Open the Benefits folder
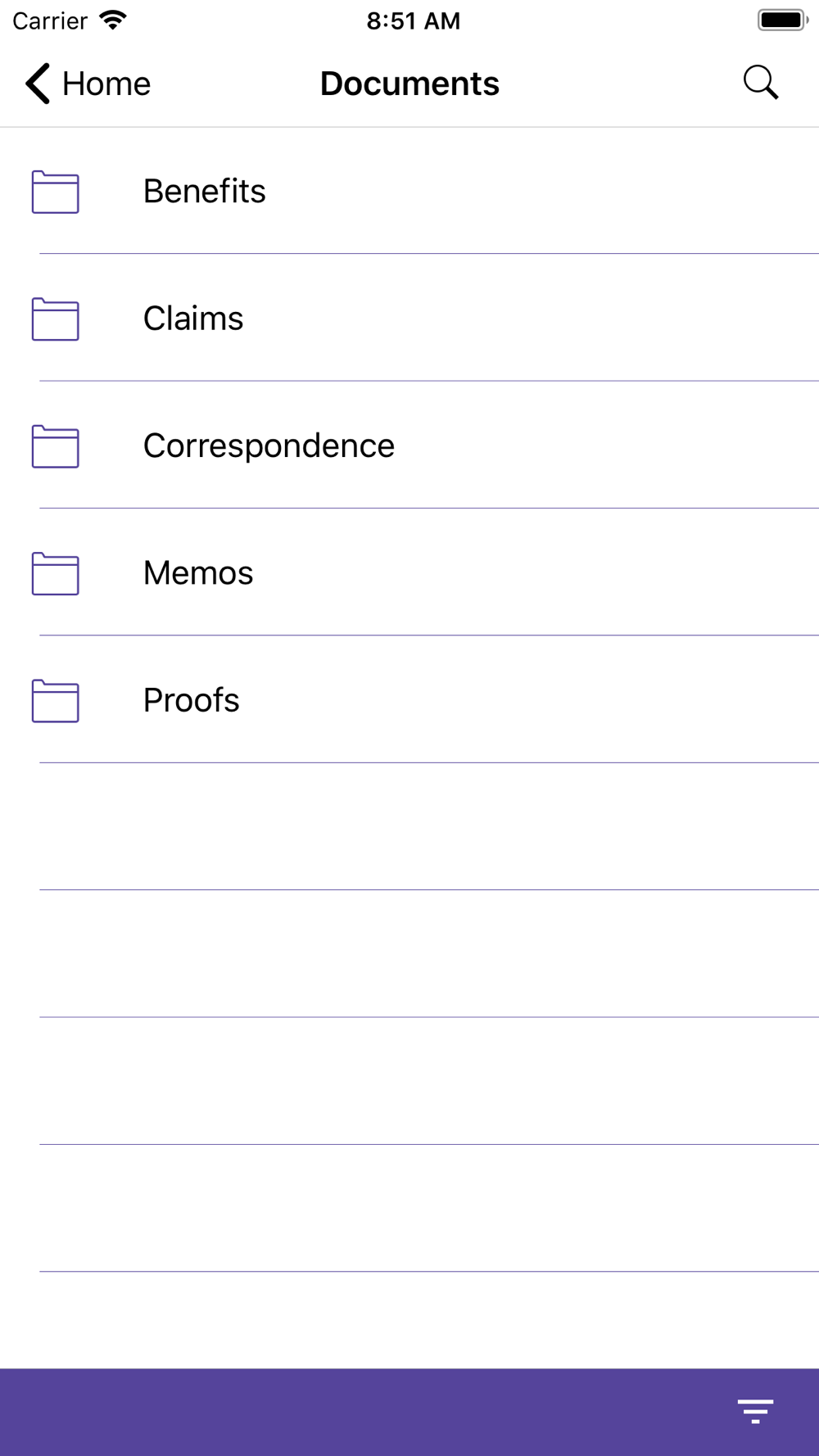The height and width of the screenshot is (1456, 819). (409, 191)
